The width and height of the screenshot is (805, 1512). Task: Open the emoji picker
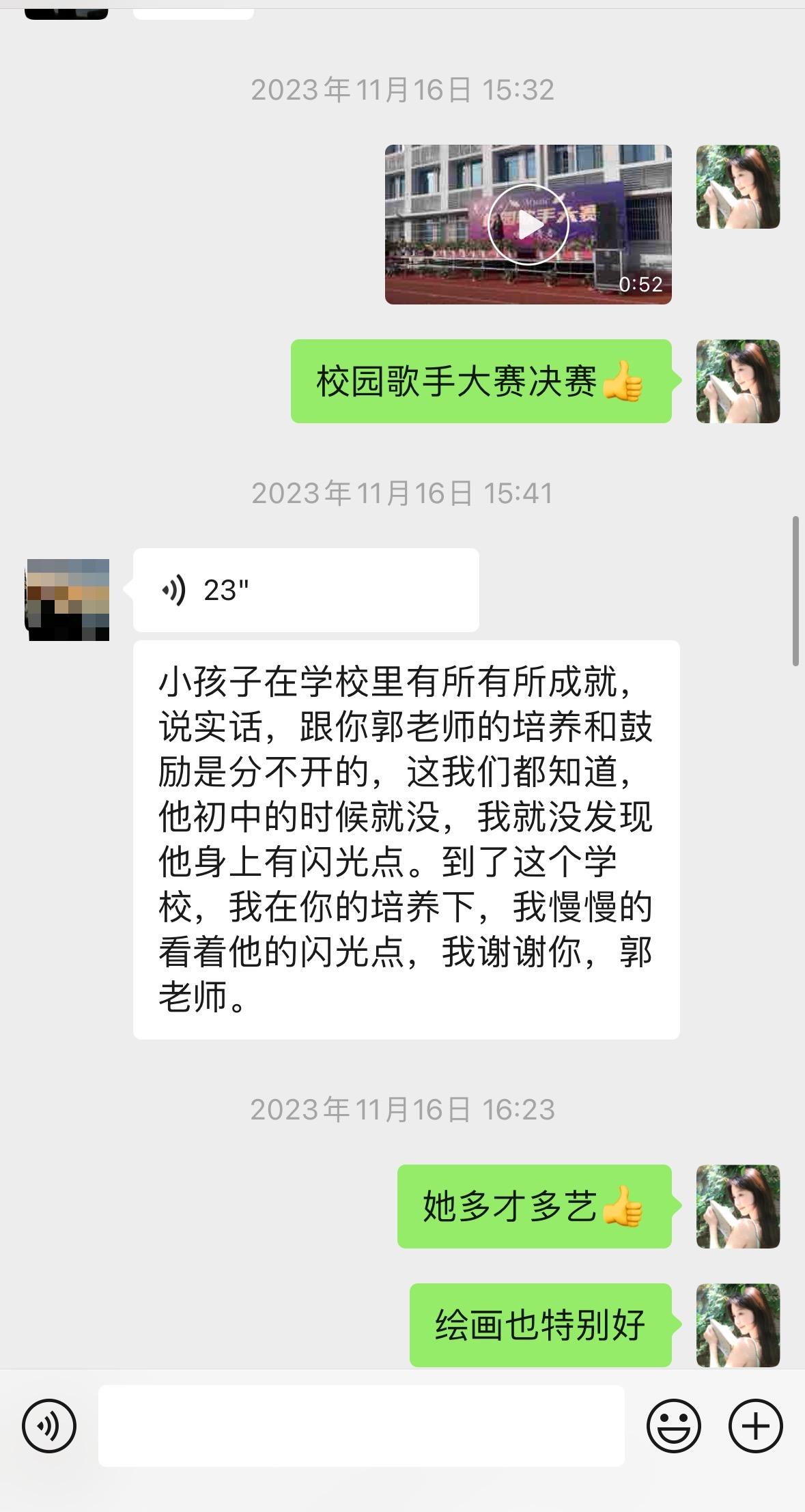tap(673, 1425)
